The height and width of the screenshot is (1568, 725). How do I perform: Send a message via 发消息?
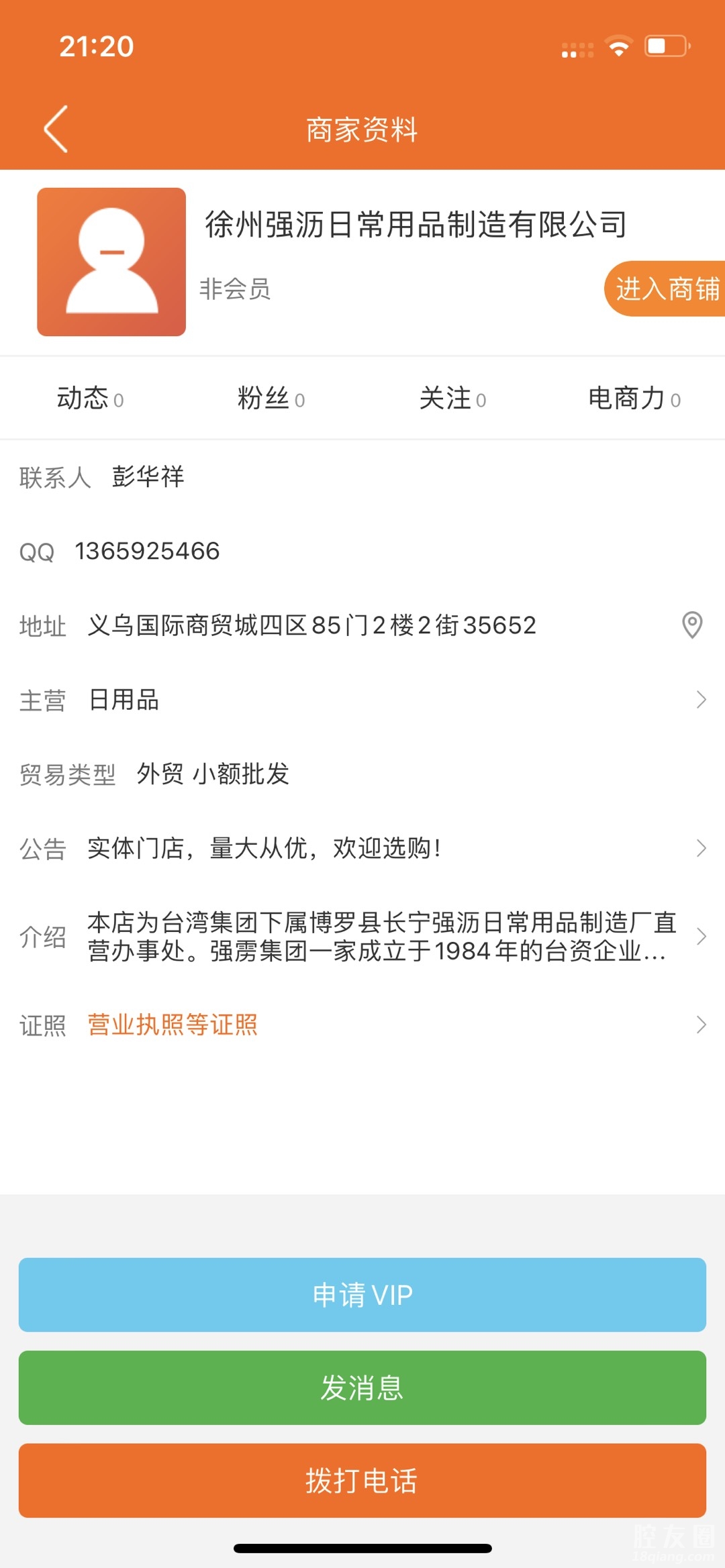click(x=362, y=1388)
